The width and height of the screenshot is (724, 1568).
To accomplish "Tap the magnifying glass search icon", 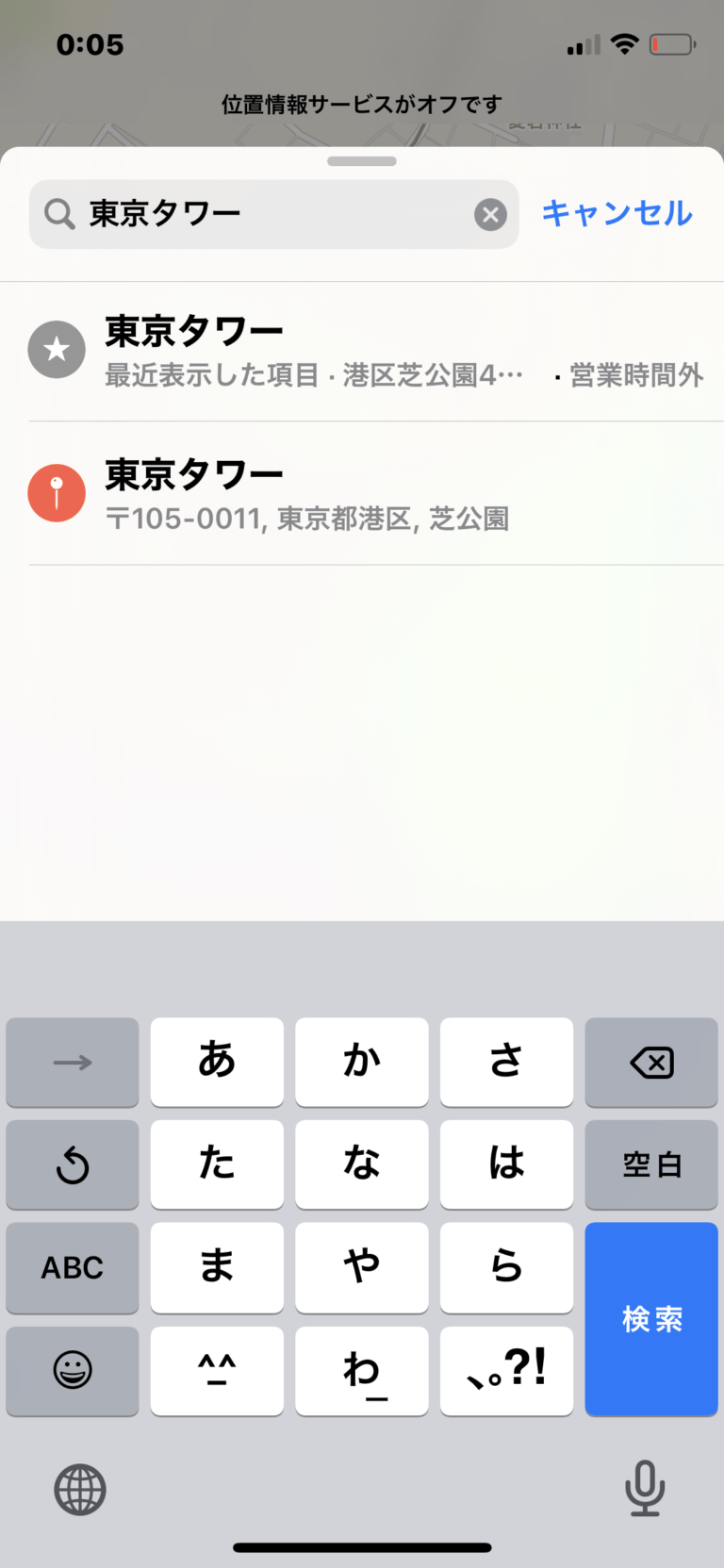I will click(59, 214).
